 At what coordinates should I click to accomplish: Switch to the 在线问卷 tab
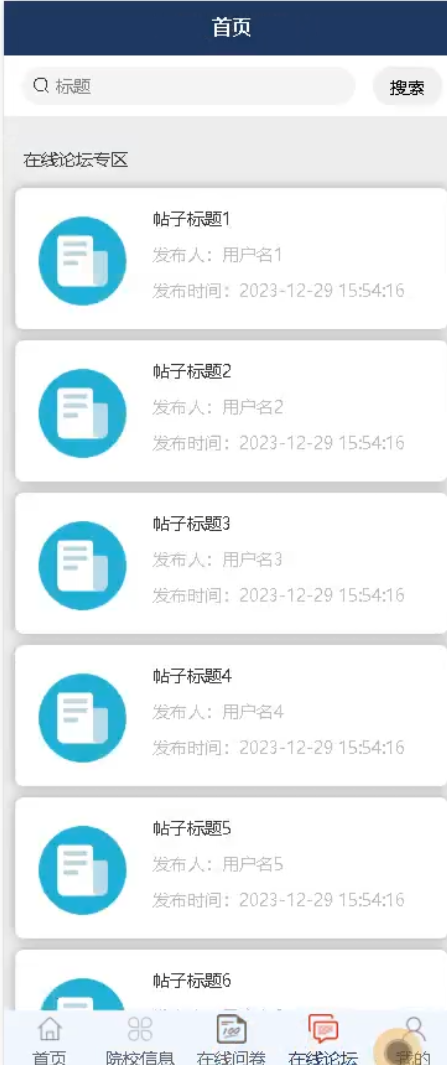[231, 1040]
